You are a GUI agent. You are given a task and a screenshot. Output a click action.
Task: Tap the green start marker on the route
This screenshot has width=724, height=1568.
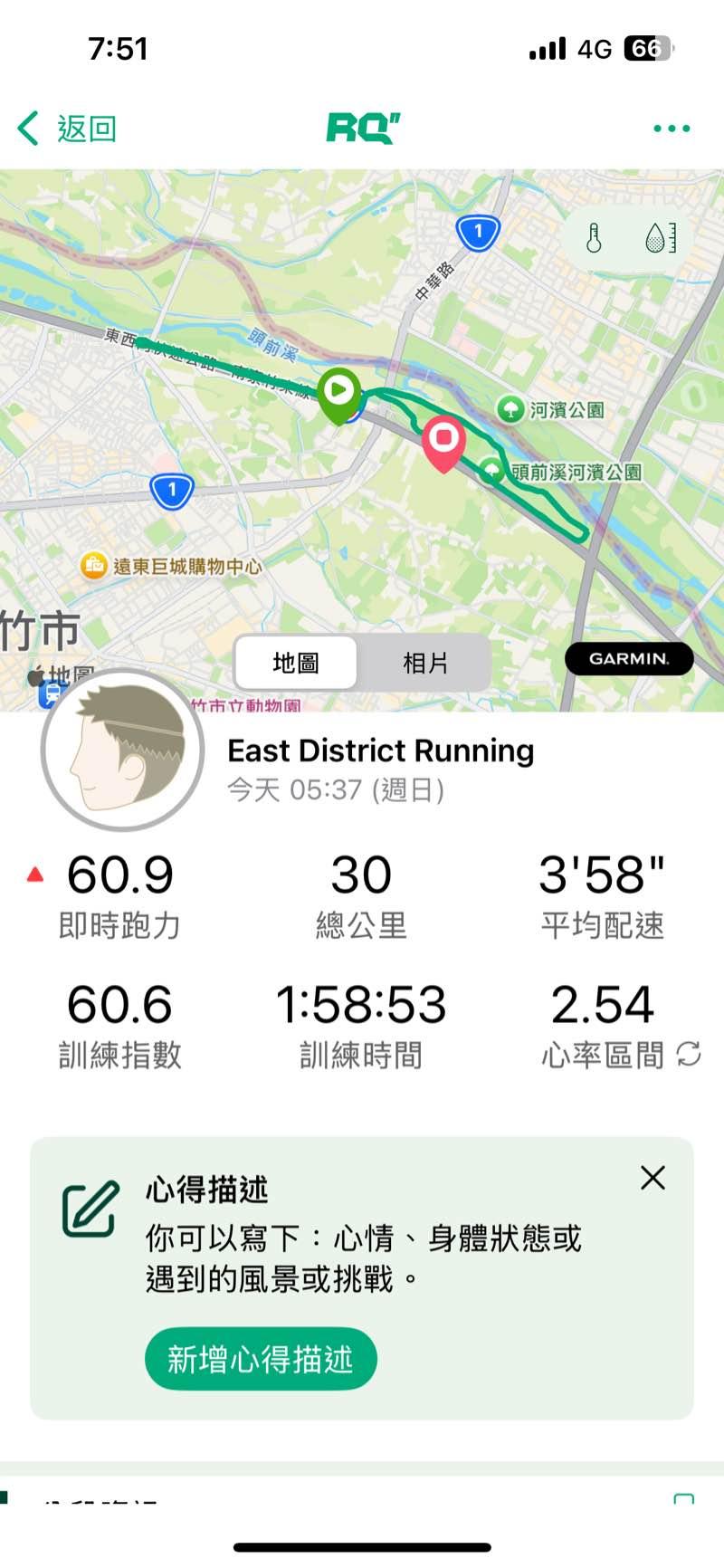pos(339,393)
